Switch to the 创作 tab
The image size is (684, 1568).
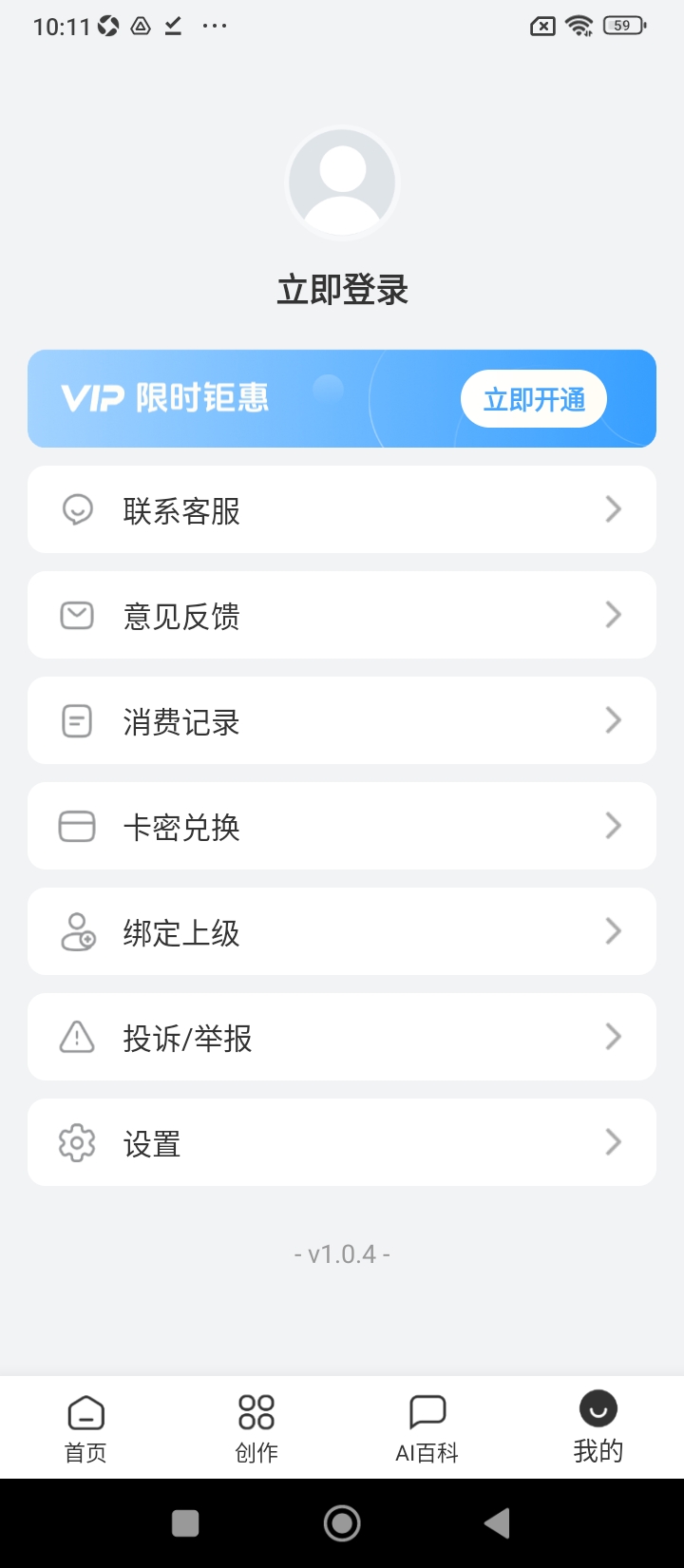(x=256, y=1428)
